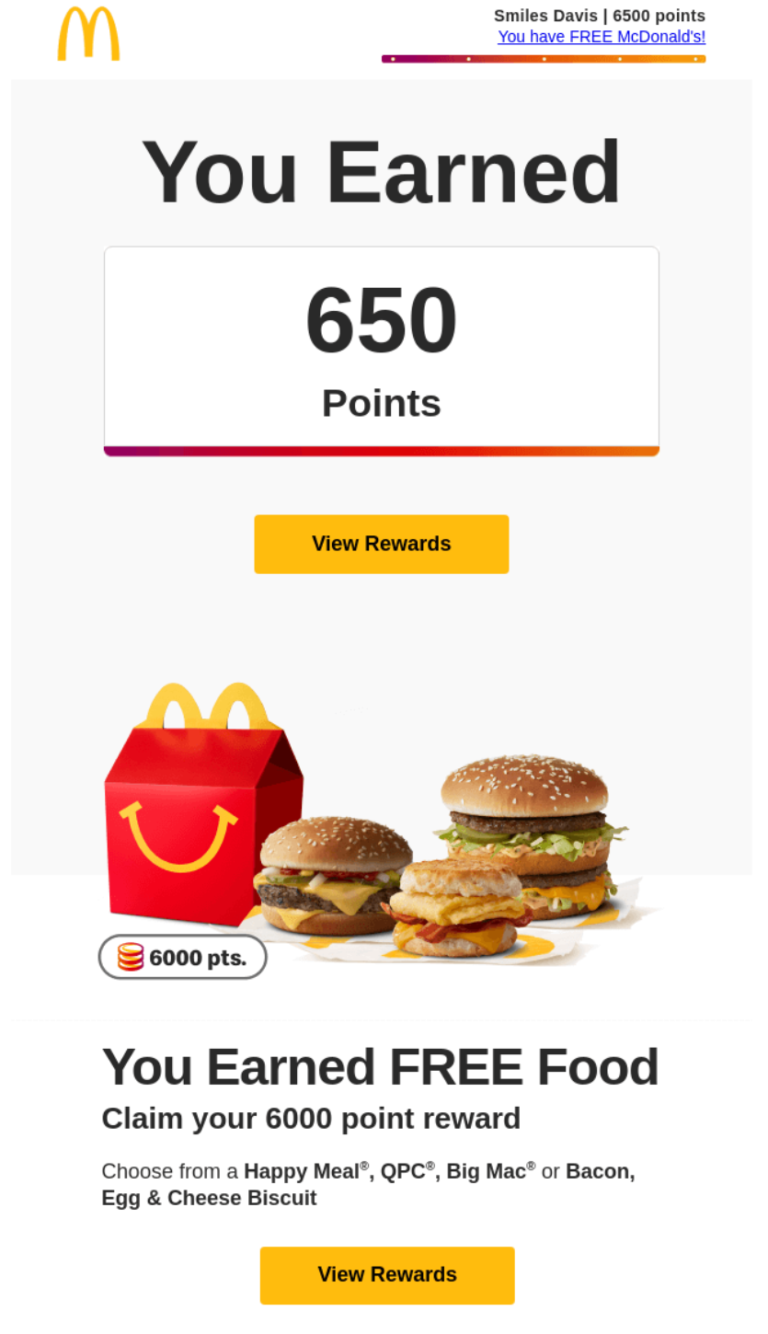This screenshot has width=768, height=1334.
Task: Open the You have FREE McDonald's link
Action: 601,37
